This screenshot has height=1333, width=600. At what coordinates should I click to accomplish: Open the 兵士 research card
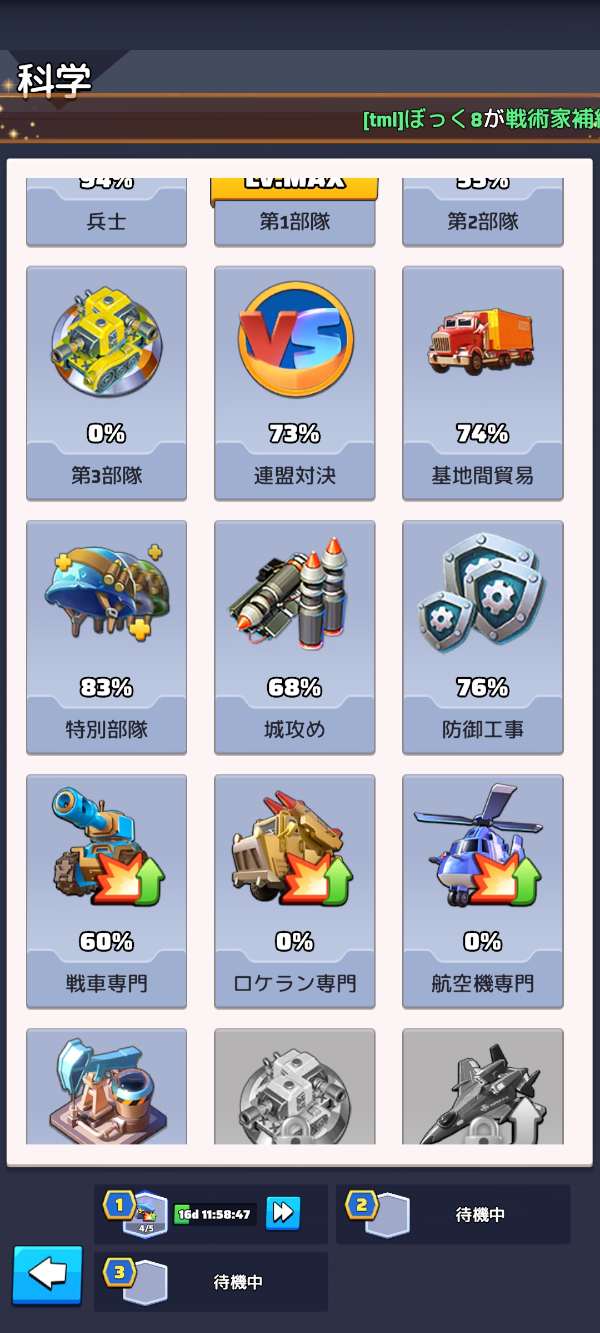(x=106, y=214)
